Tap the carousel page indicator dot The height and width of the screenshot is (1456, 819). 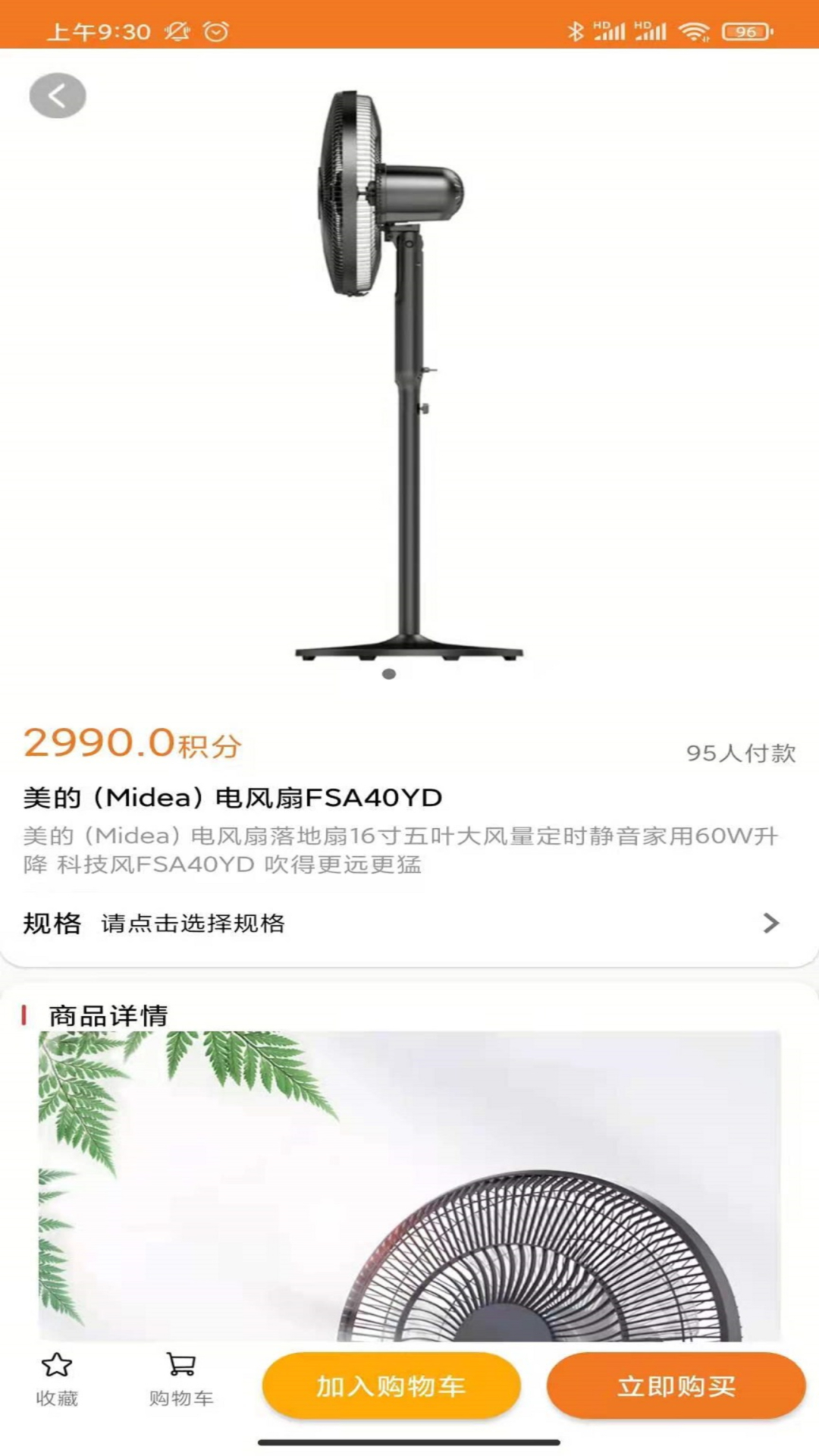[x=390, y=673]
